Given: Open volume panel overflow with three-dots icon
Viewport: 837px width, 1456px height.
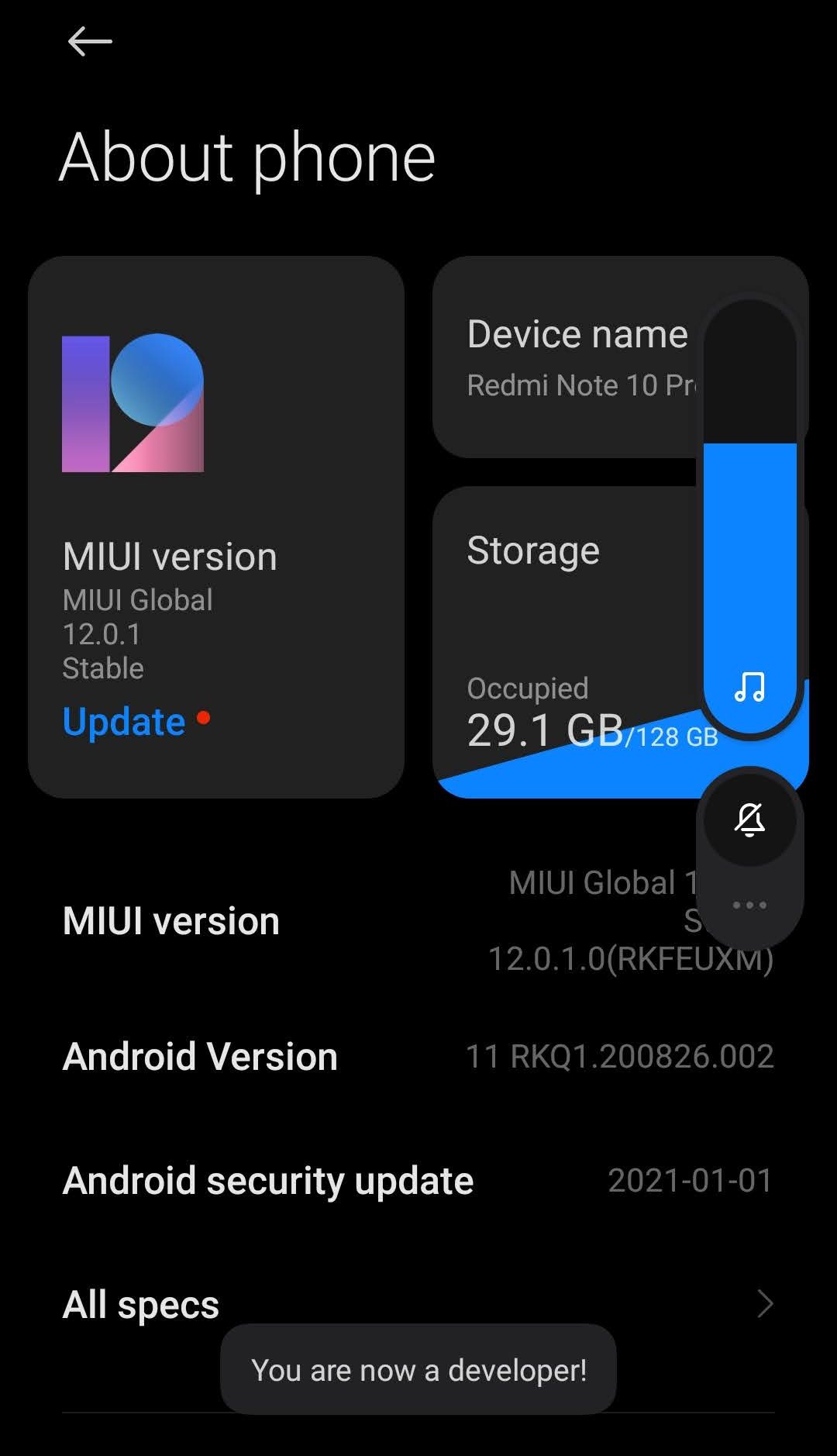Looking at the screenshot, I should 749,903.
